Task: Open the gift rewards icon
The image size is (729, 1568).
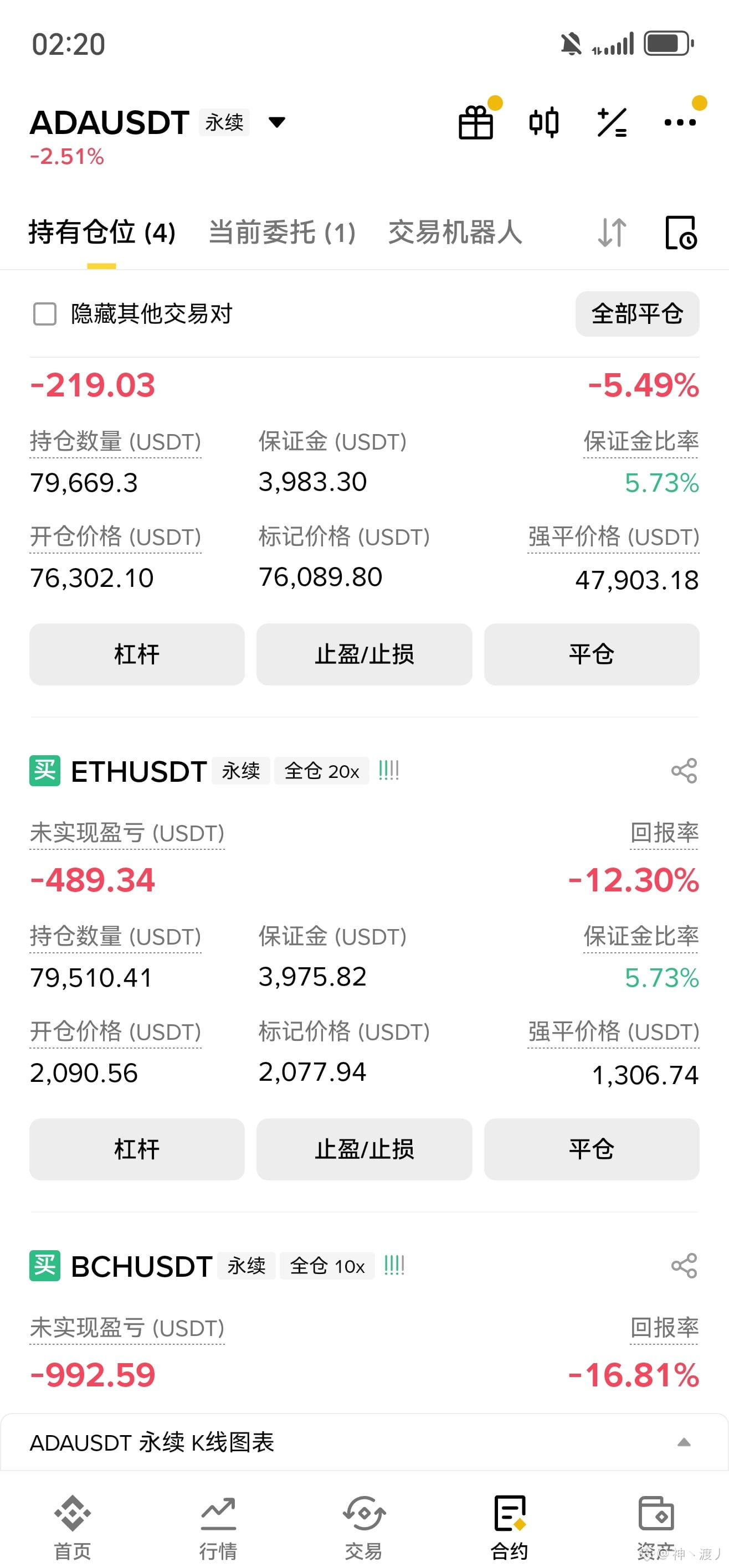Action: click(x=476, y=122)
